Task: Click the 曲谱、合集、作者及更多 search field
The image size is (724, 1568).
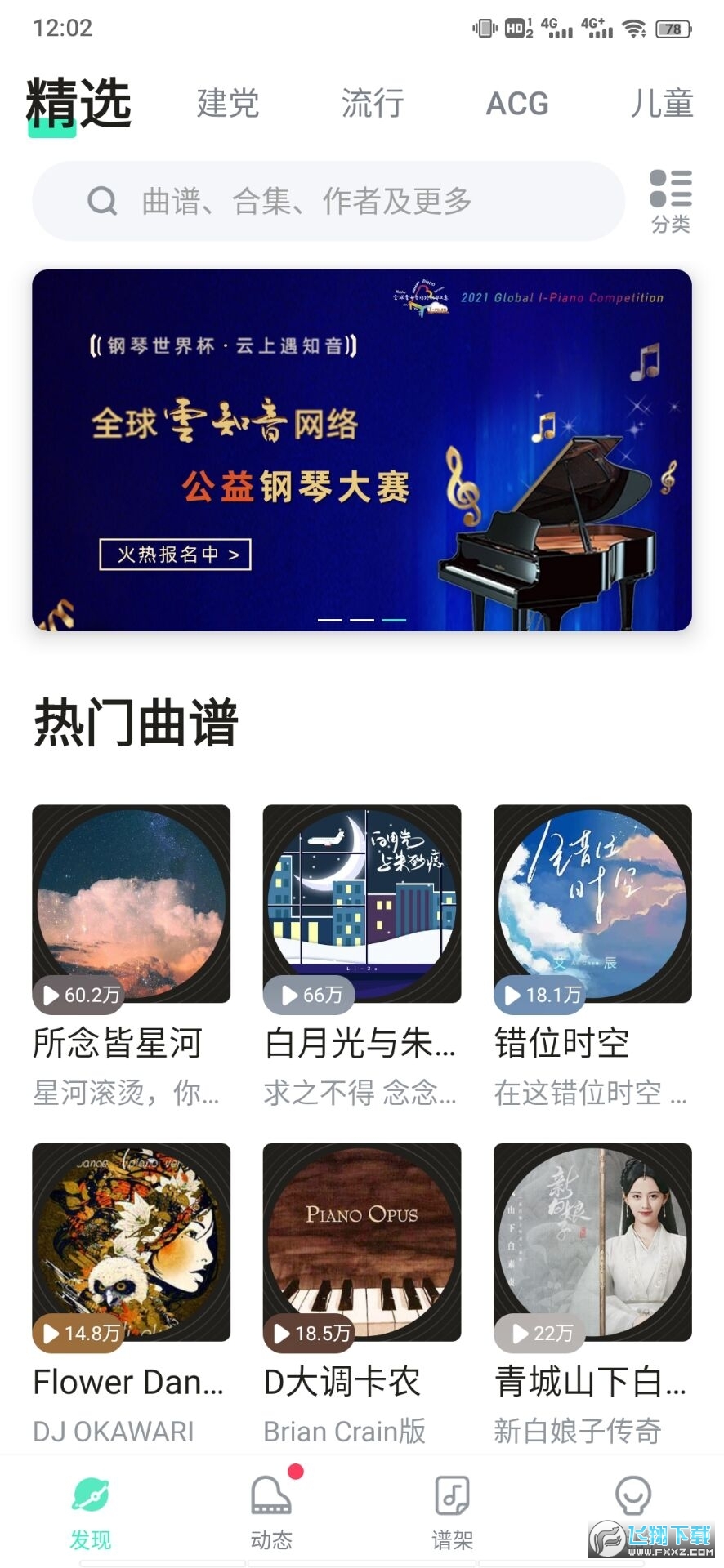Action: click(327, 200)
